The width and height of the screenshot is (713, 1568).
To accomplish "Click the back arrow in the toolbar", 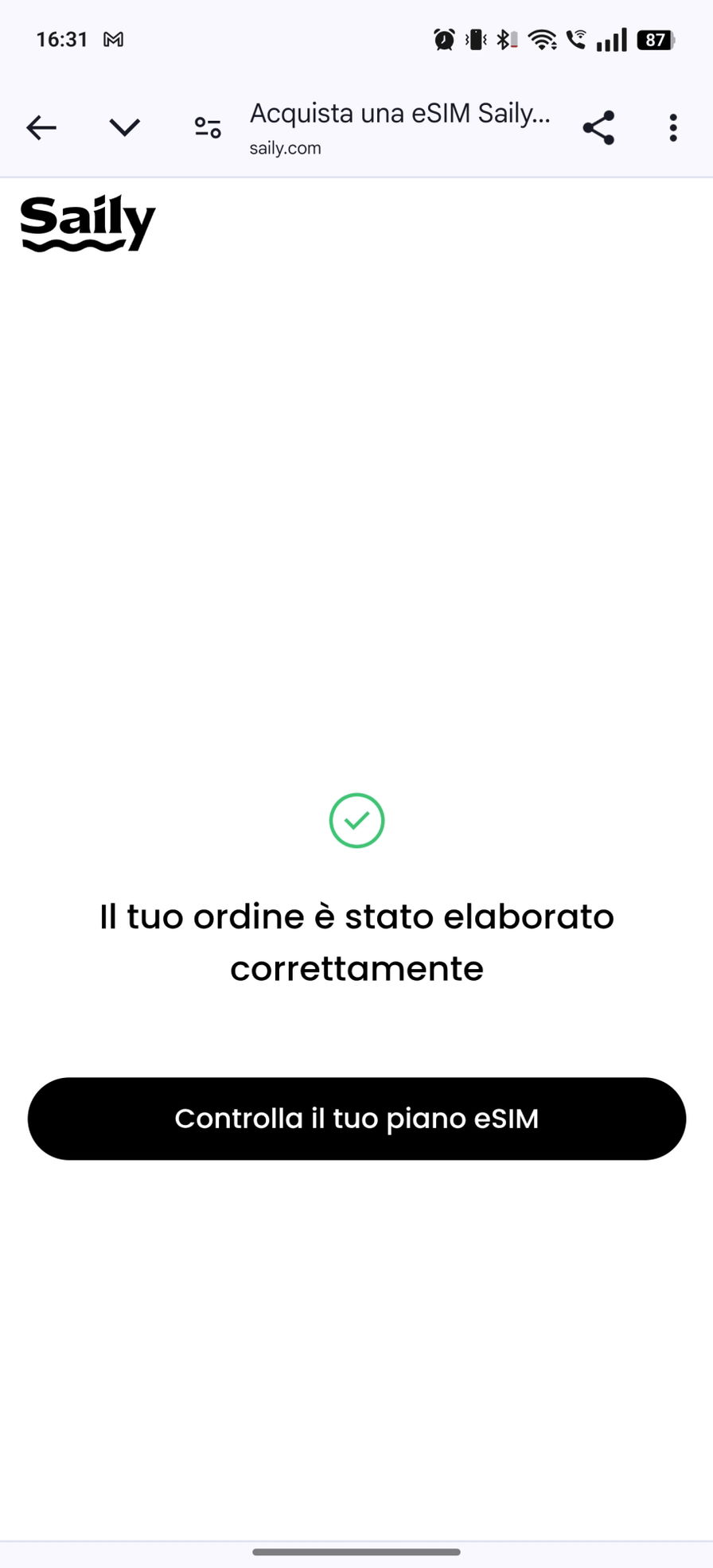I will coord(41,127).
